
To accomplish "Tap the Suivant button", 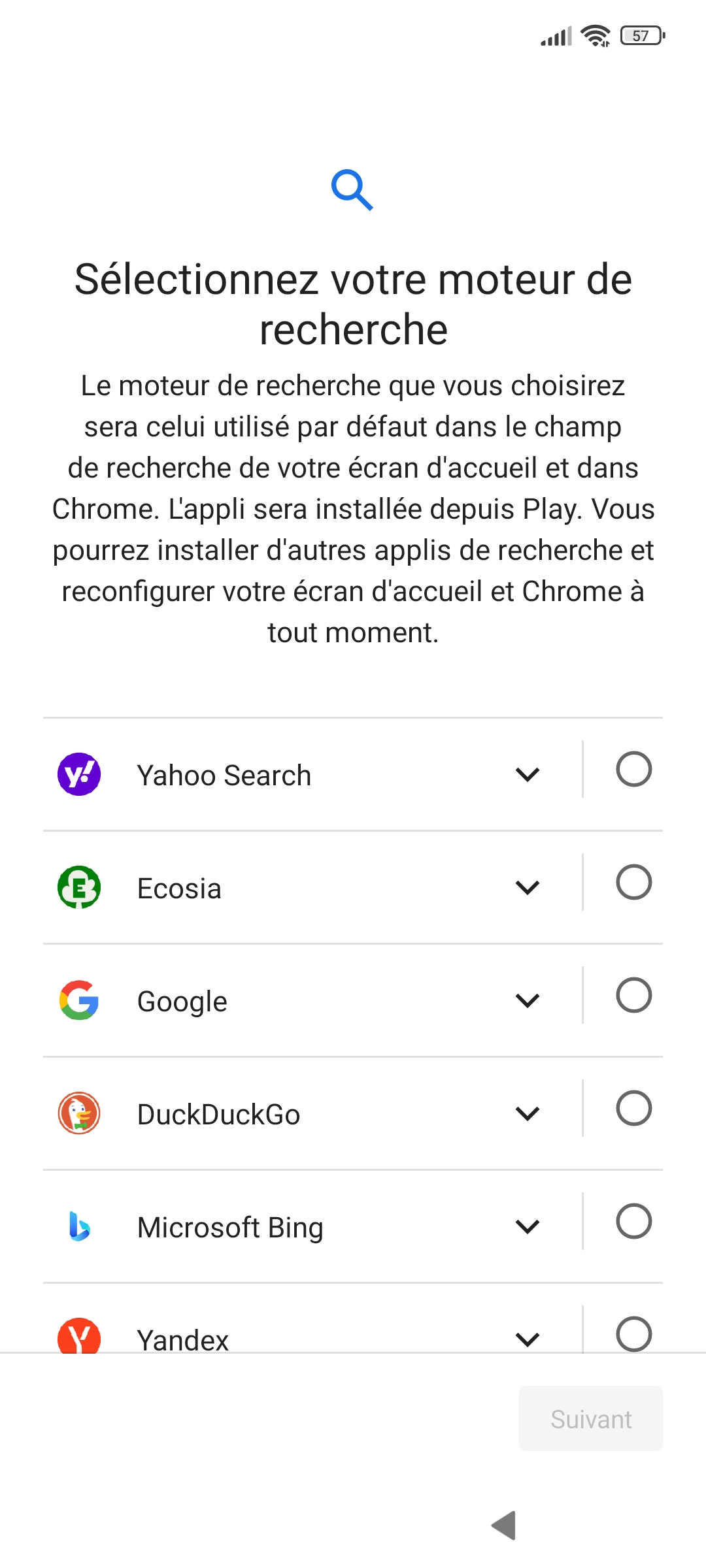I will [590, 1418].
